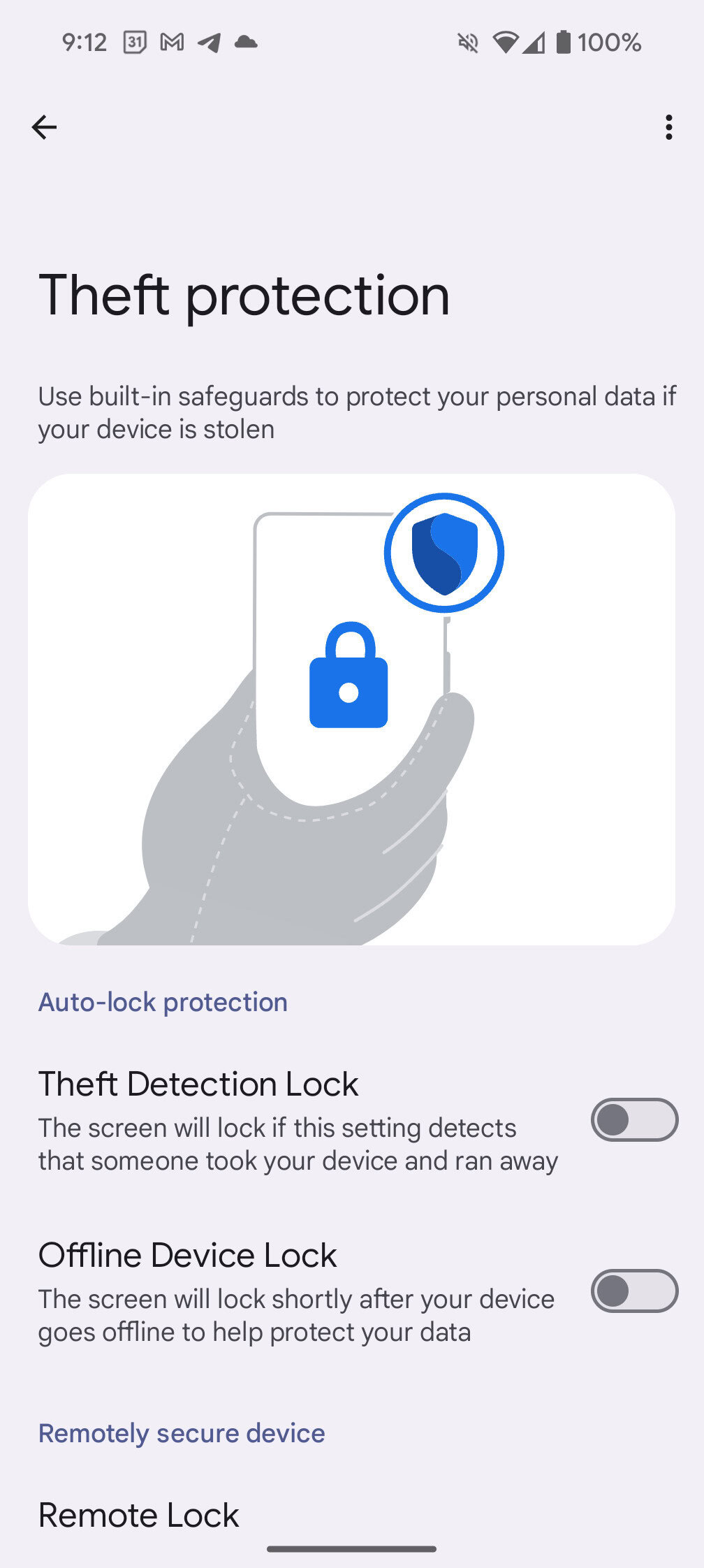Enable Theft Detection Lock
Viewport: 704px width, 1568px height.
click(634, 1119)
